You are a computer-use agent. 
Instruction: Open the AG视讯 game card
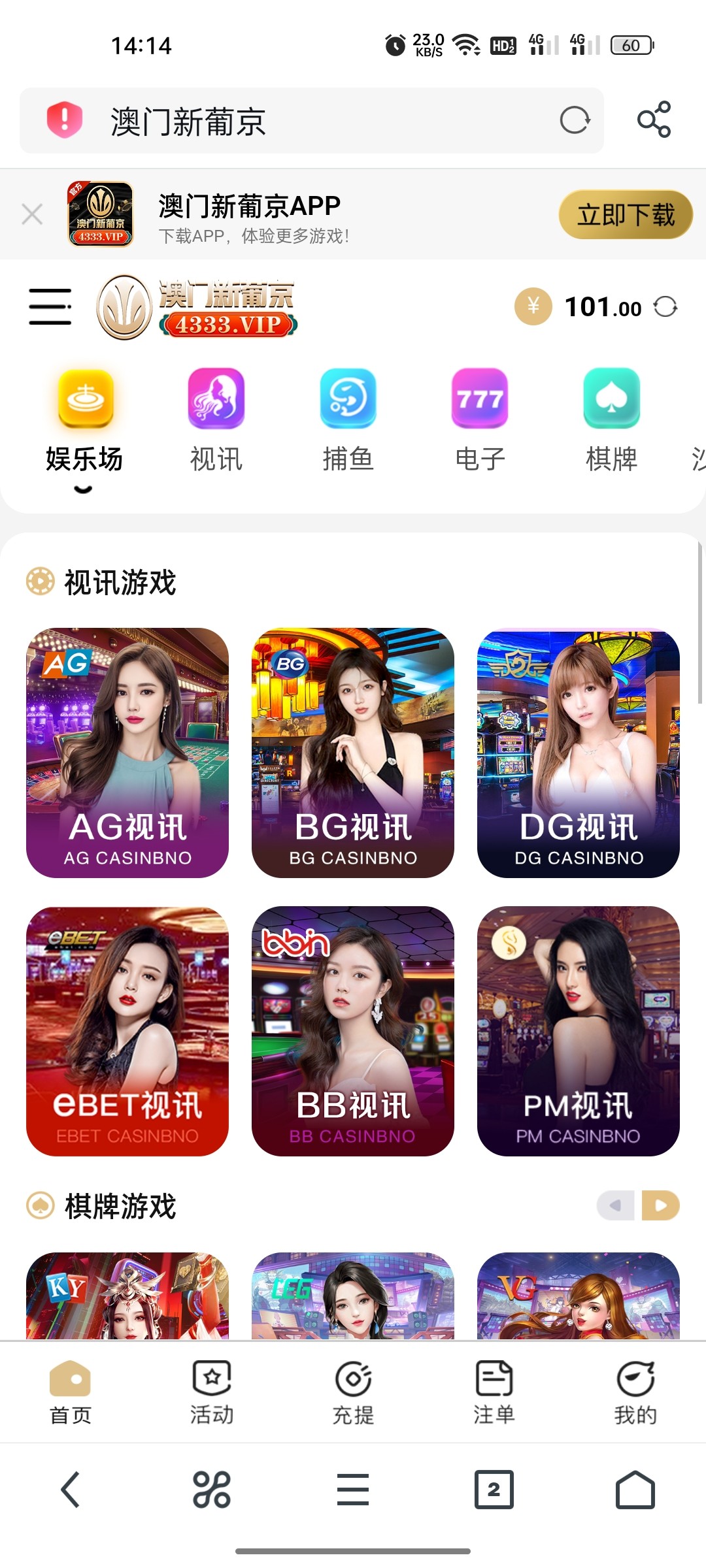click(127, 753)
